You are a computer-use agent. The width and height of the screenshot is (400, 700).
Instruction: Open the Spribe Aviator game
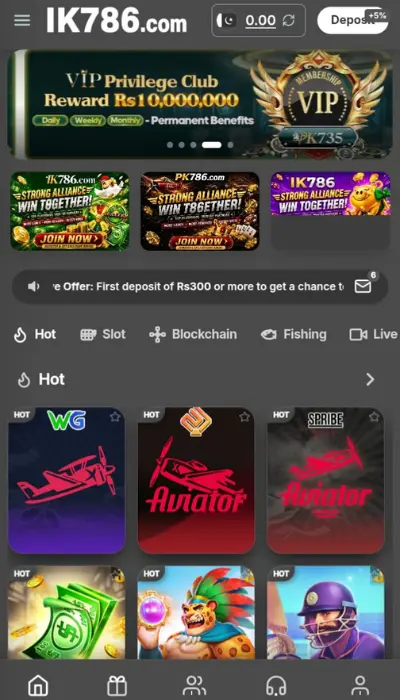pyautogui.click(x=325, y=480)
